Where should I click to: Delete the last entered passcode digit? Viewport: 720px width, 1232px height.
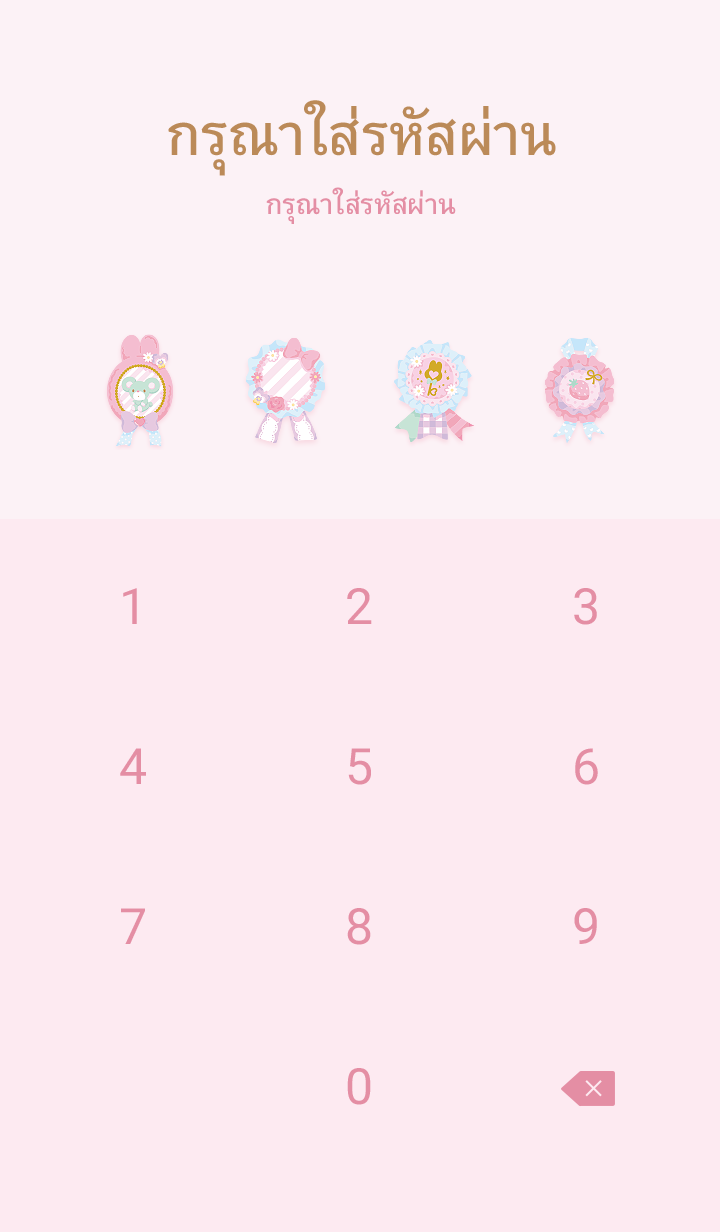(x=588, y=1088)
